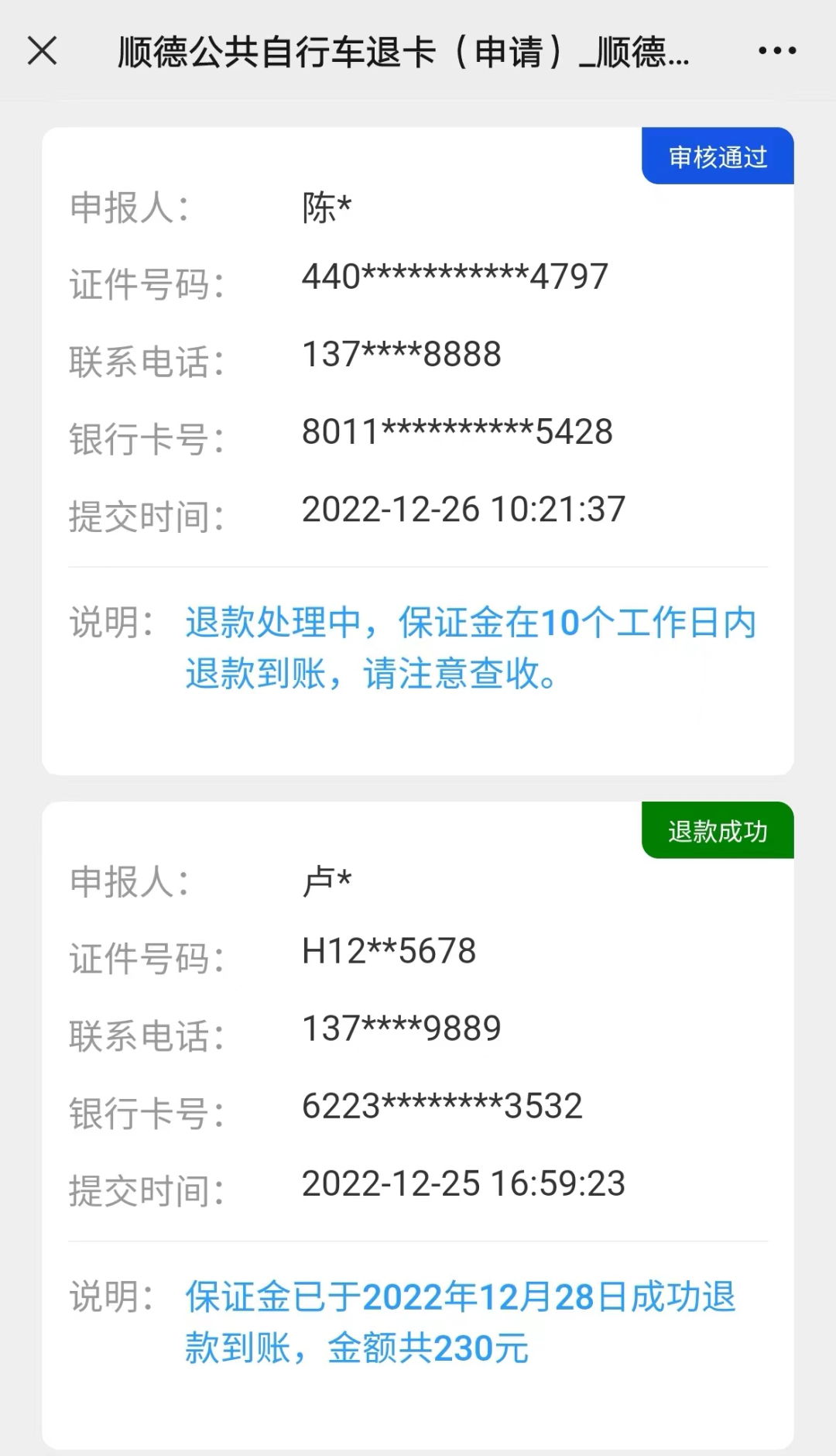Image resolution: width=836 pixels, height=1456 pixels.
Task: Select the bank card number 6223********3532
Action: pos(441,1106)
